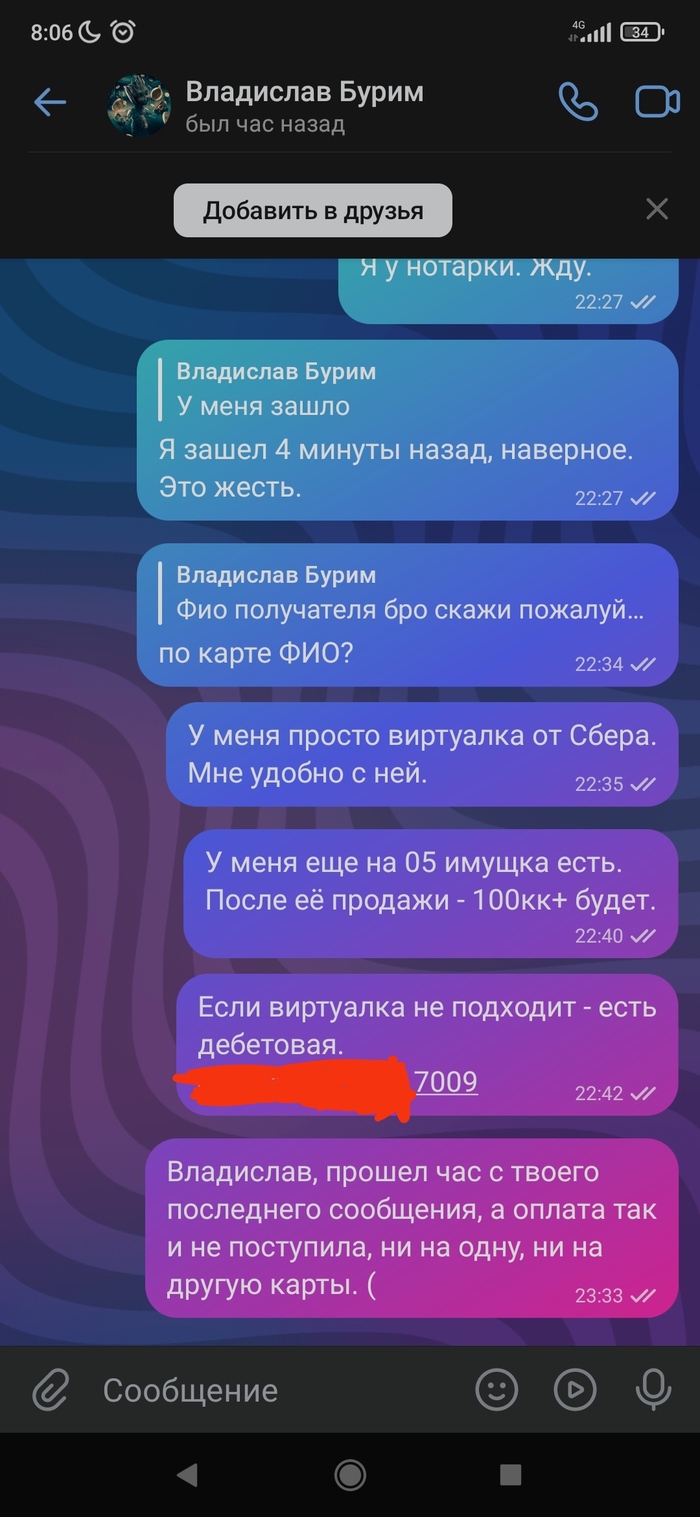Jump to the quoted Фио получателя message
Viewport: 700px width, 1517px height.
[400, 592]
